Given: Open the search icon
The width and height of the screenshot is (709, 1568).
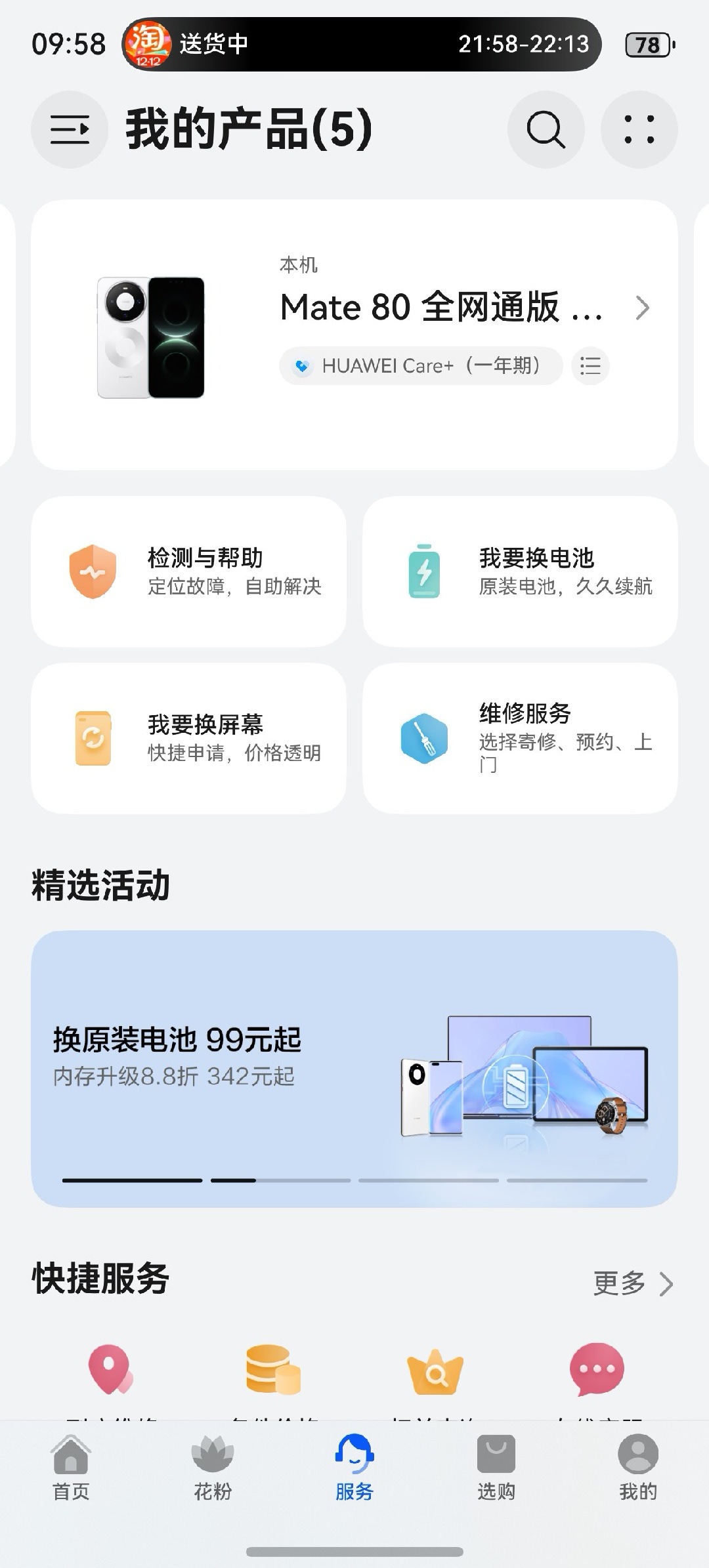Looking at the screenshot, I should point(546,129).
